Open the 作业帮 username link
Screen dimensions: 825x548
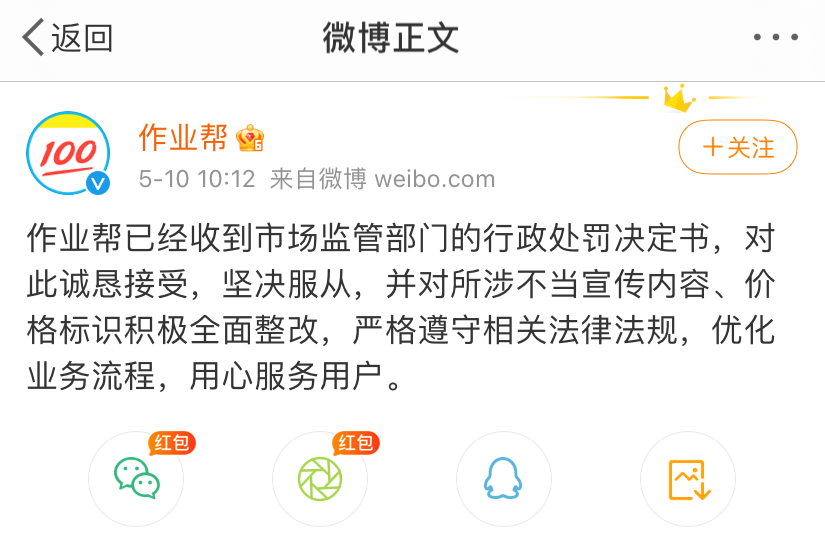click(x=183, y=138)
